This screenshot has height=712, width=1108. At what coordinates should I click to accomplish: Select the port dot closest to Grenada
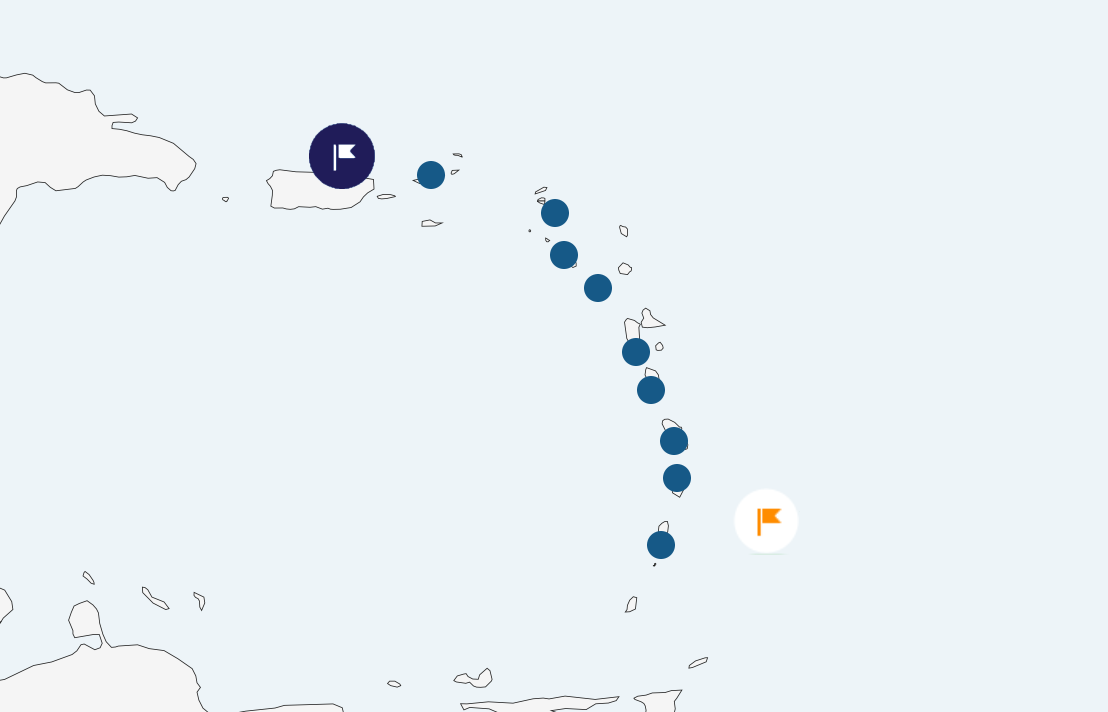point(661,545)
